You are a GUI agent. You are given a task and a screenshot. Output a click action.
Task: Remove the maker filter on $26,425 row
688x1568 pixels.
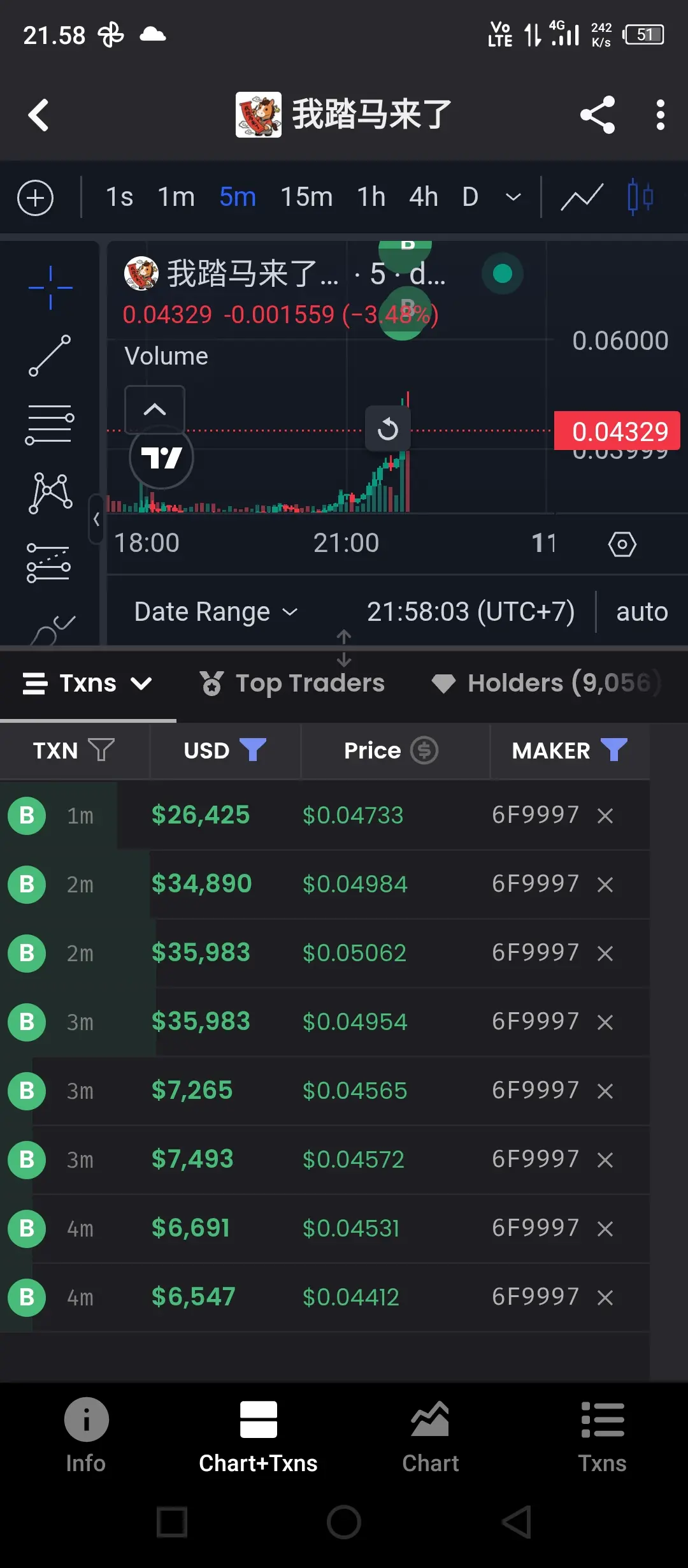pyautogui.click(x=605, y=816)
